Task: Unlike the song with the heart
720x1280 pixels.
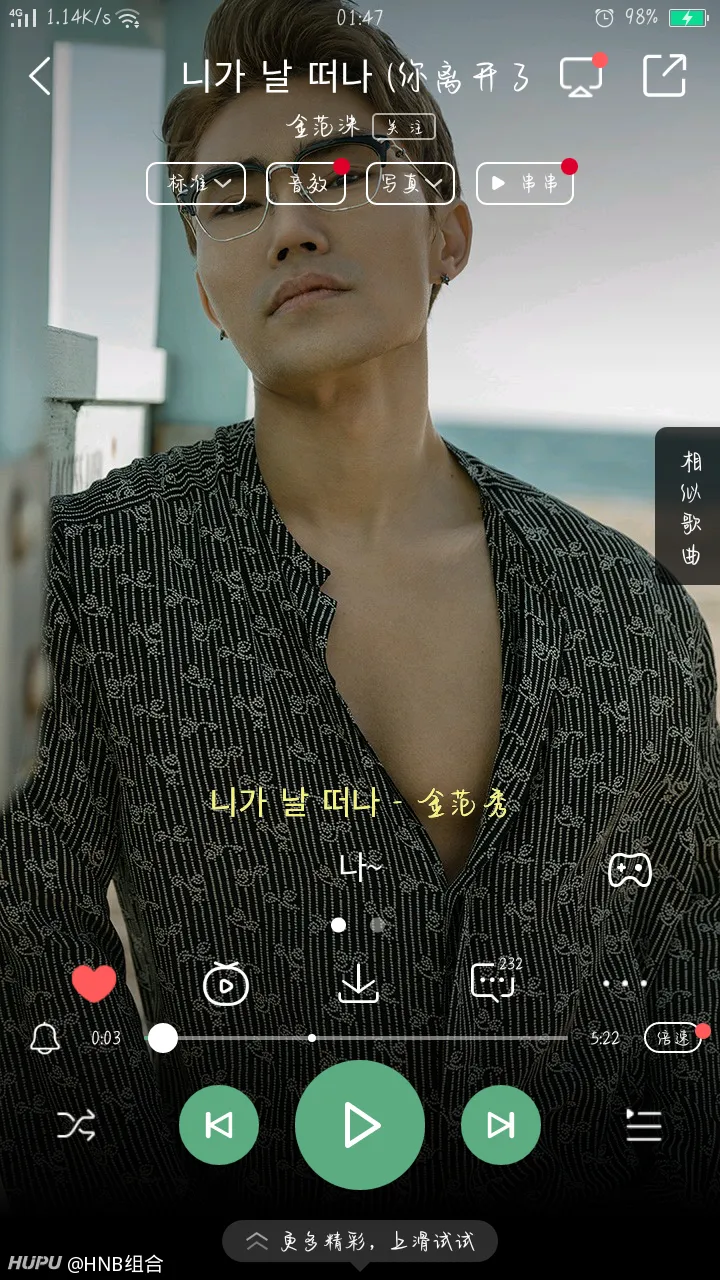Action: click(x=94, y=984)
